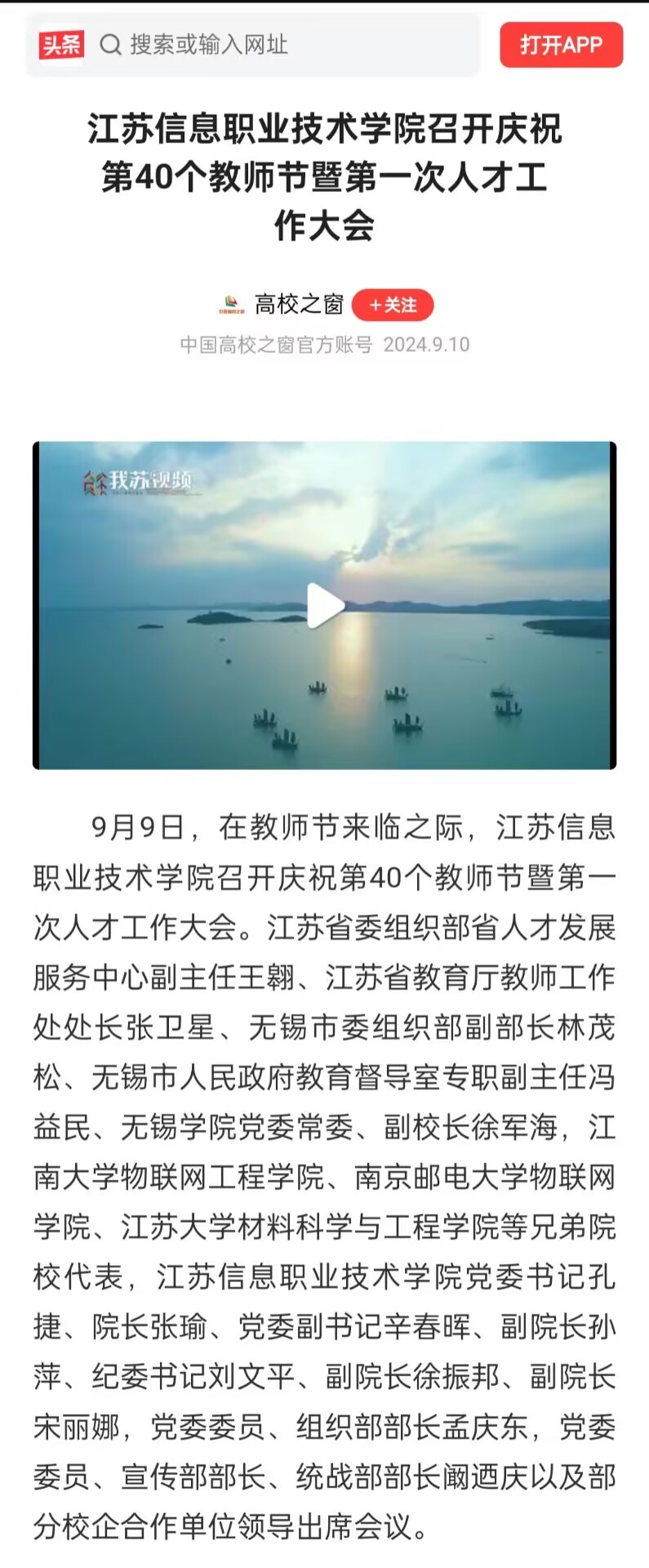Play the article video
Viewport: 649px width, 1568px height.
tap(325, 606)
